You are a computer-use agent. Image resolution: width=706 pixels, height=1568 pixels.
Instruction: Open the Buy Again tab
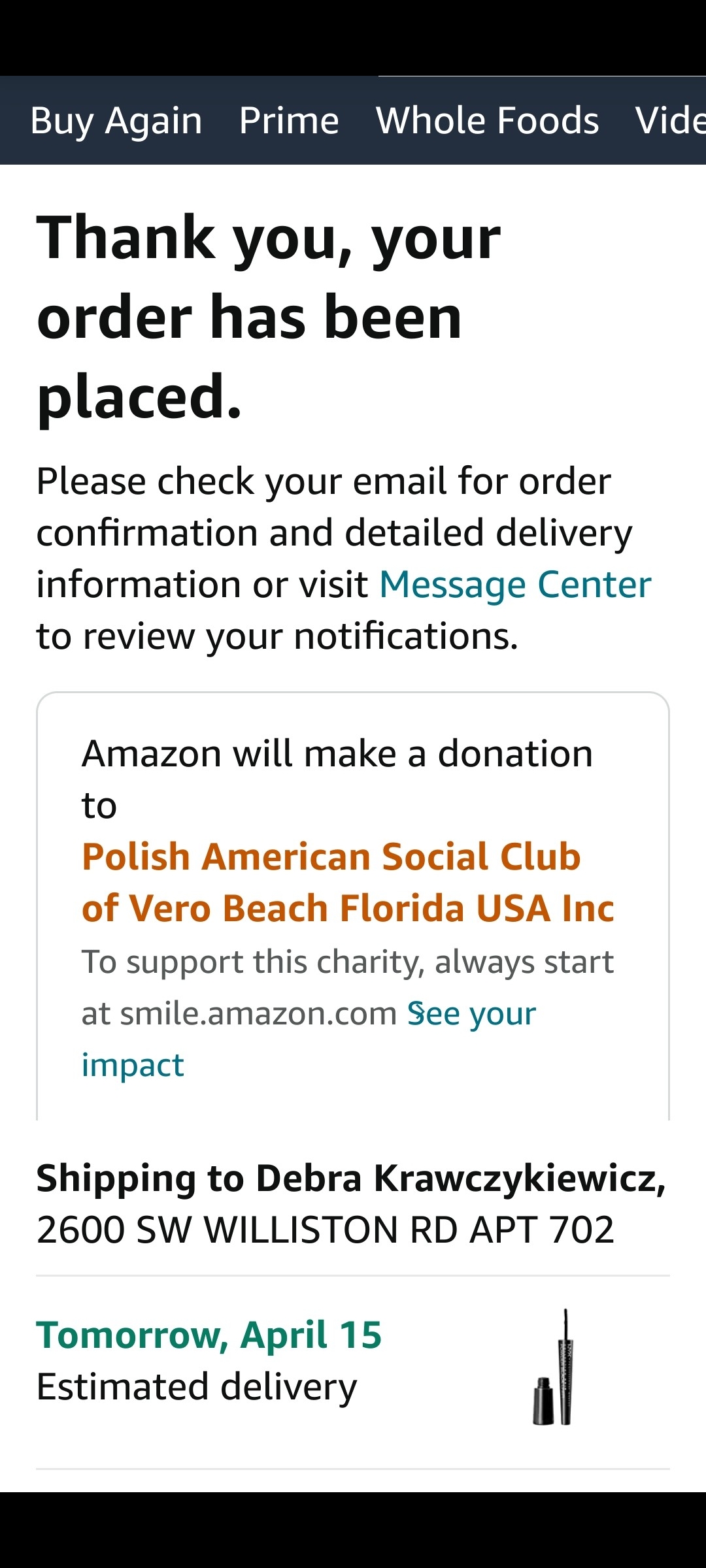[116, 121]
